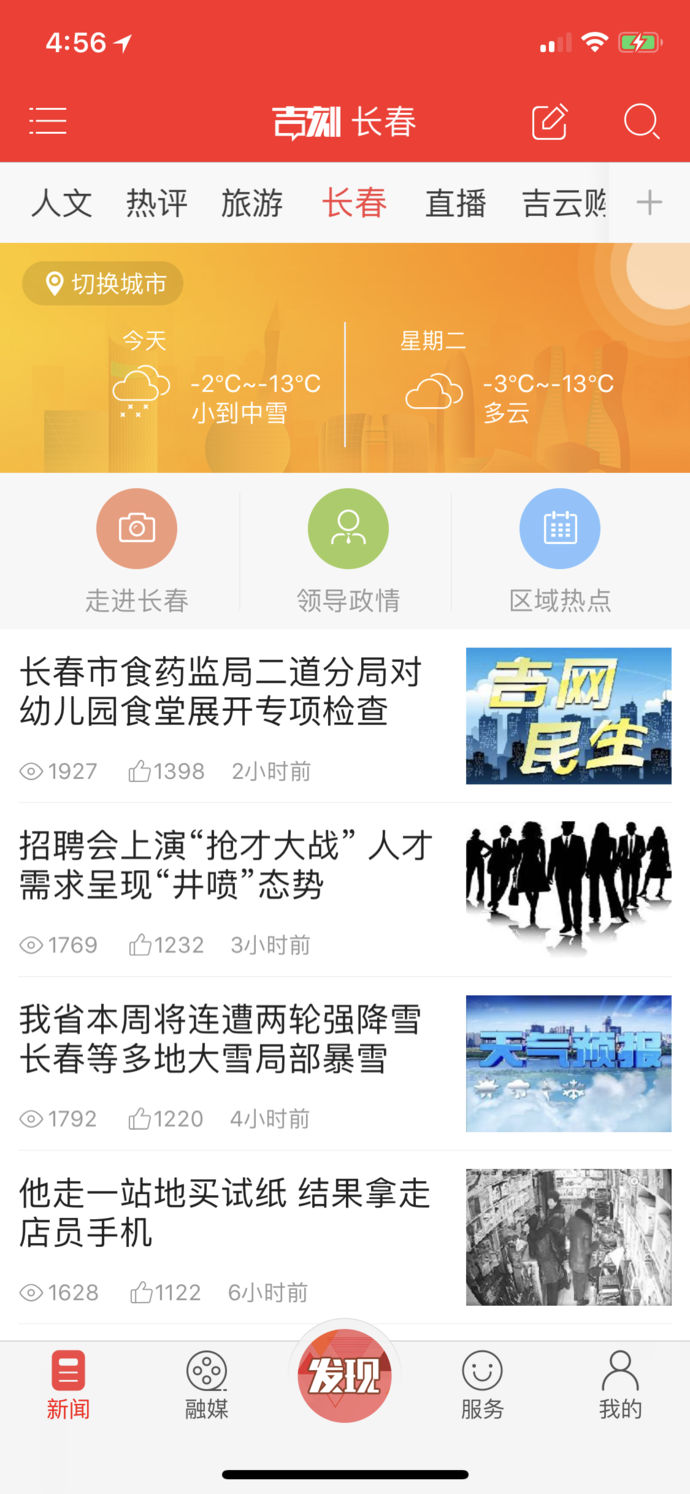Switch to the 人文 tab
The image size is (690, 1494).
click(62, 203)
